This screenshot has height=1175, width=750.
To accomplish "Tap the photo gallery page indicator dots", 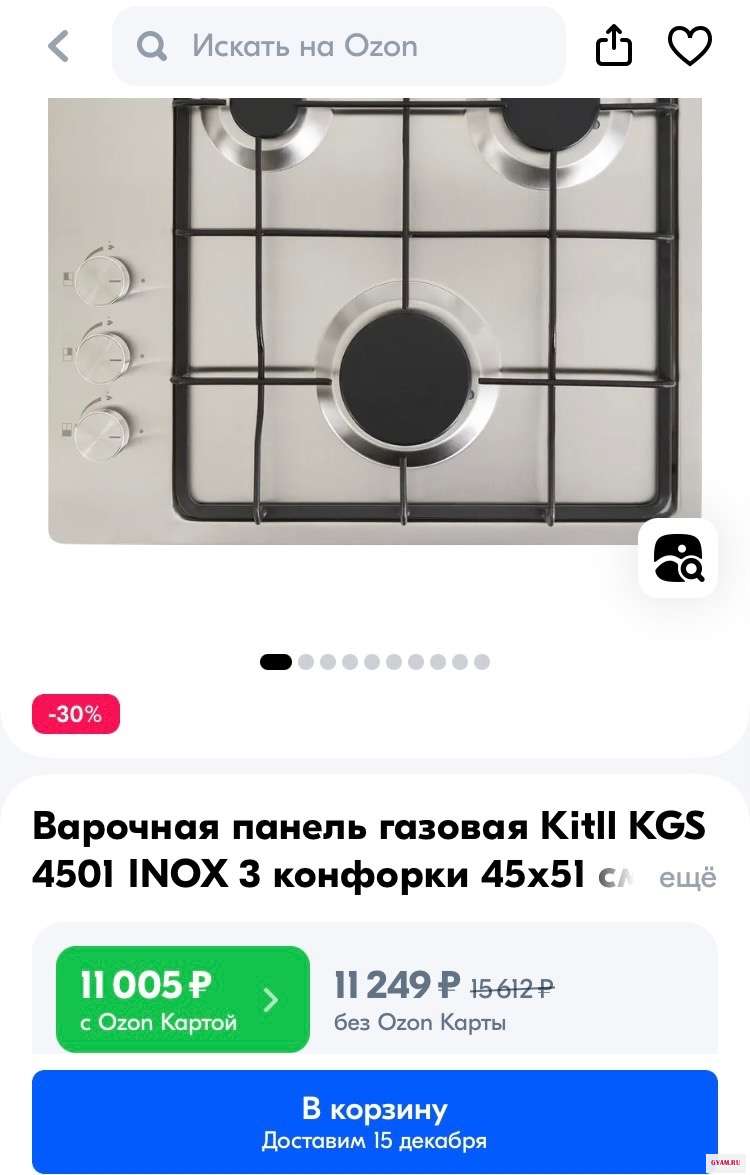I will [x=375, y=662].
